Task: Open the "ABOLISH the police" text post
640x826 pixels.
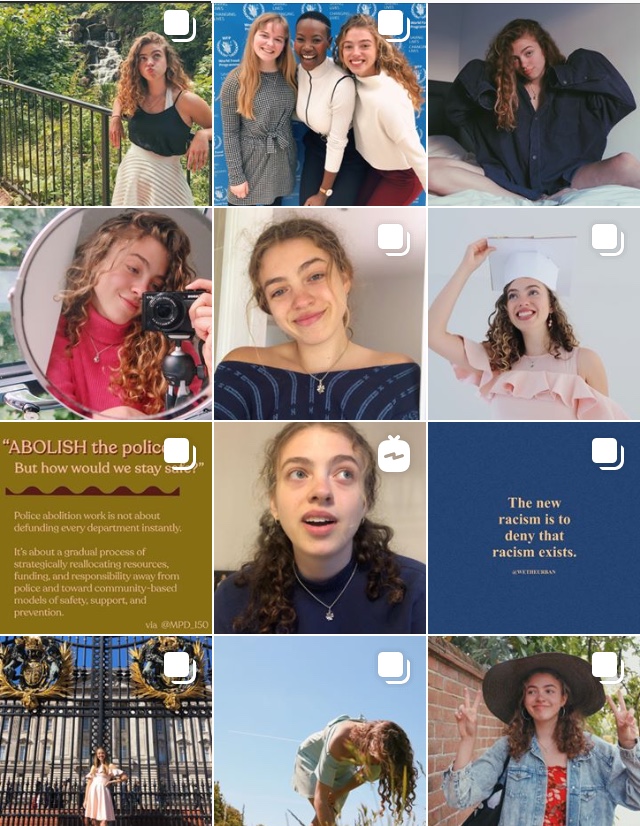Action: [x=106, y=528]
